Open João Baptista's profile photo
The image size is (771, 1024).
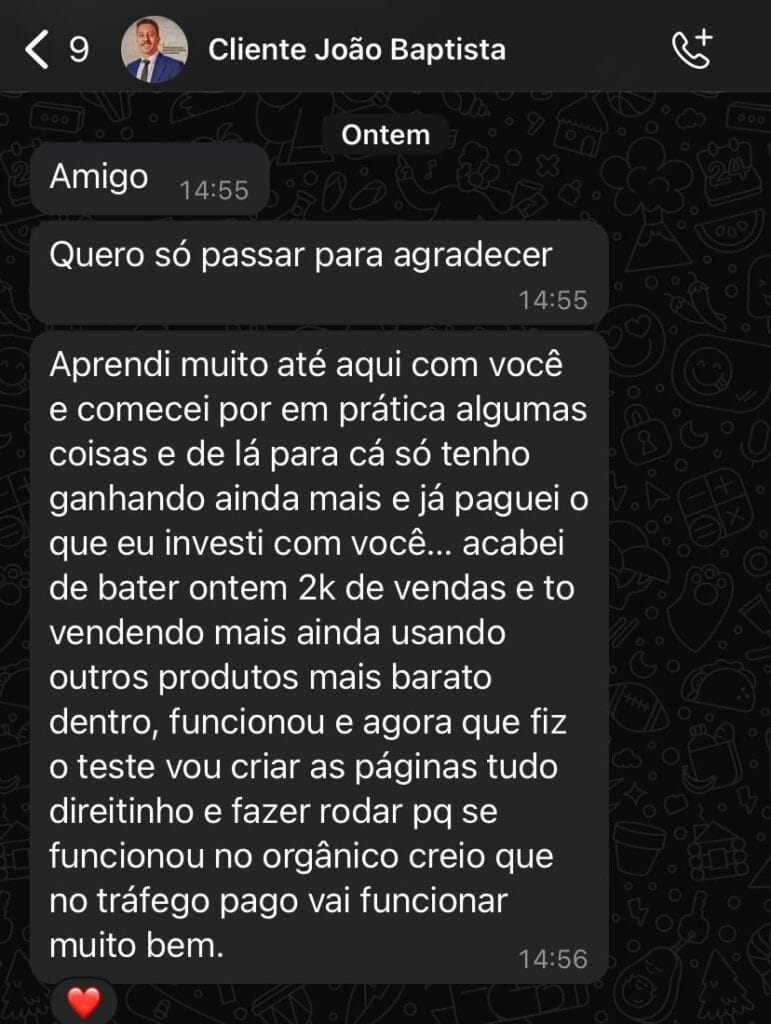(x=153, y=49)
